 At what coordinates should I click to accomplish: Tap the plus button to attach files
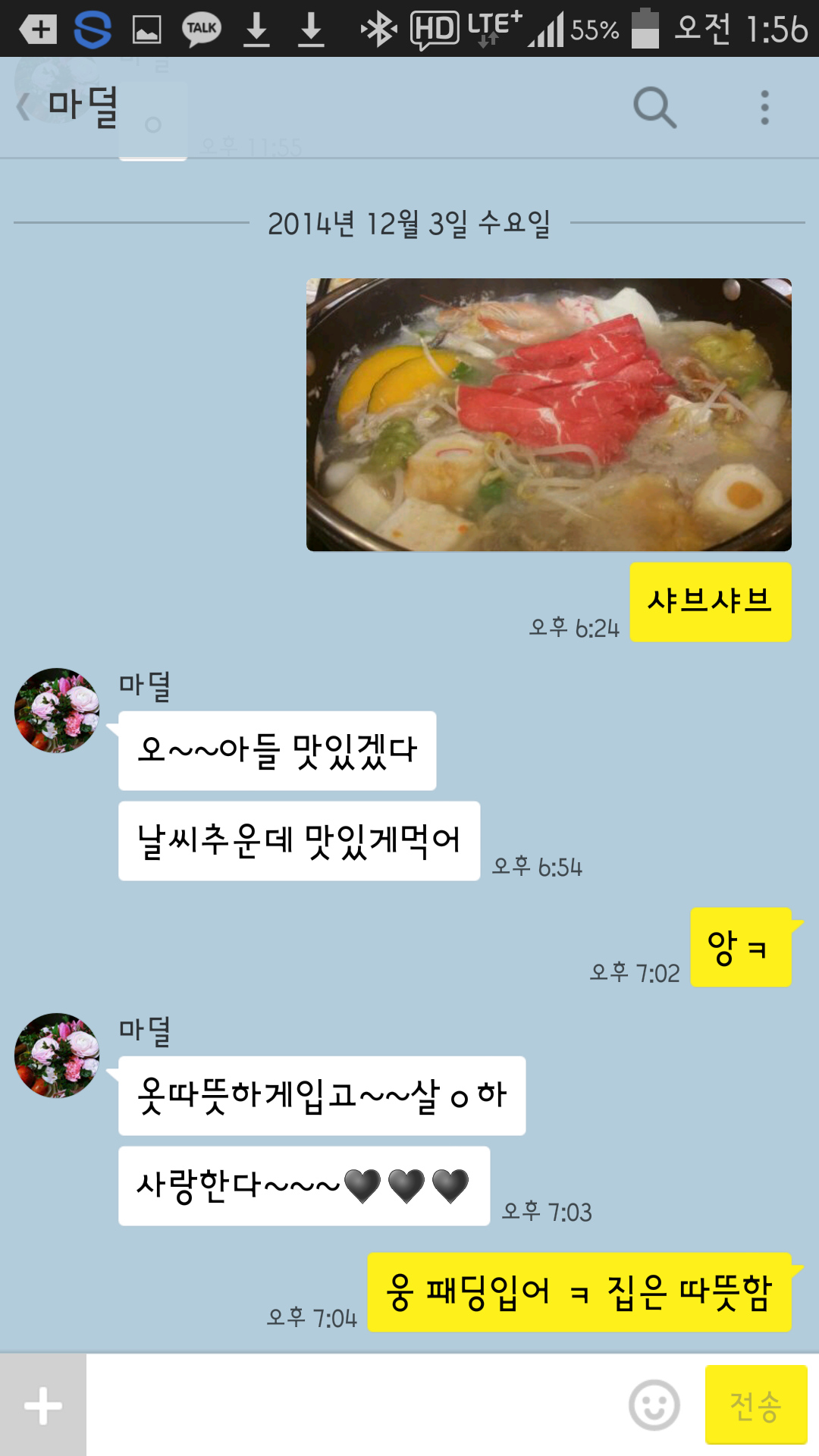(x=43, y=1405)
